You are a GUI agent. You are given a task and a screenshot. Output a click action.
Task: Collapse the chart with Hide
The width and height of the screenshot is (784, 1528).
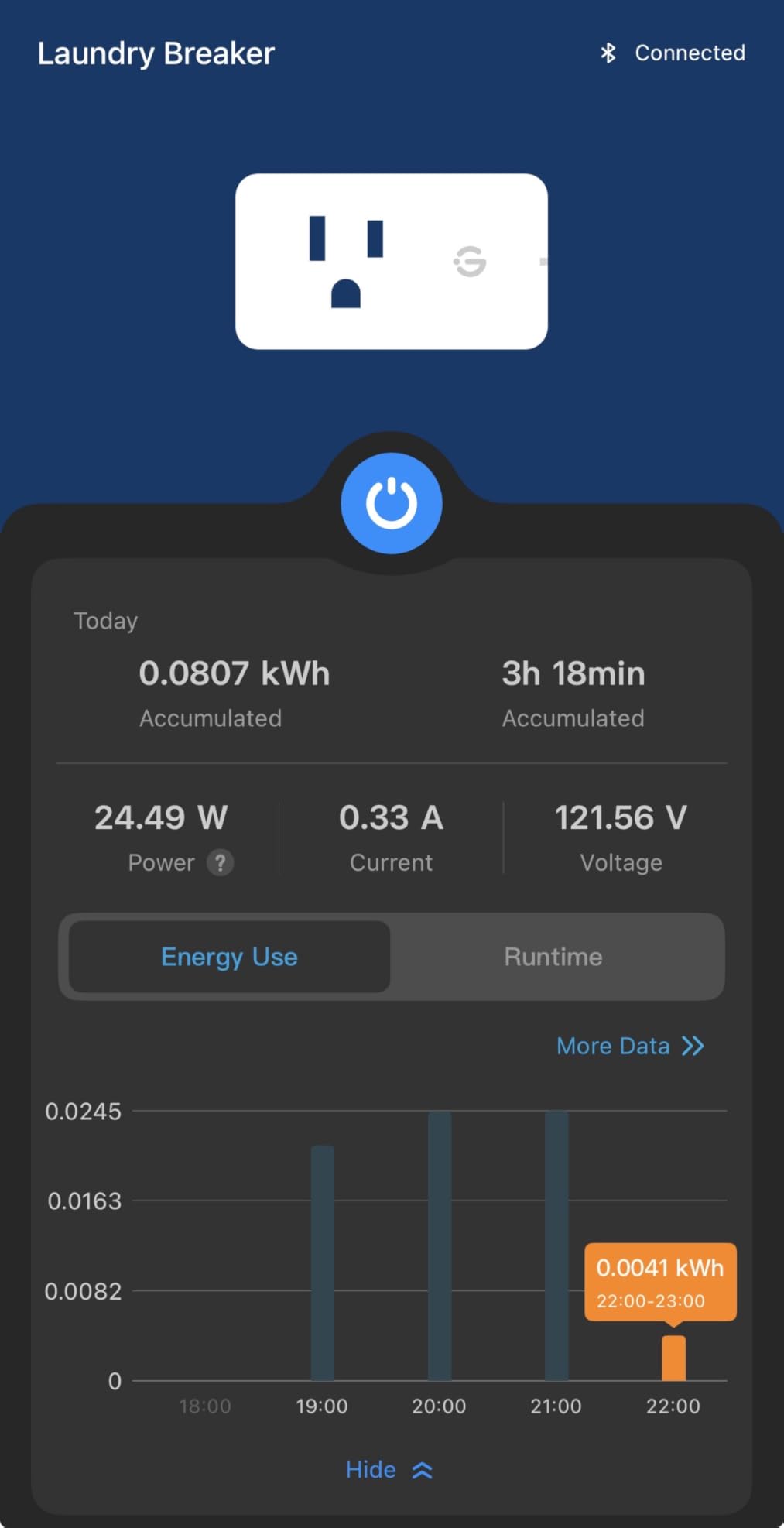(x=389, y=1469)
